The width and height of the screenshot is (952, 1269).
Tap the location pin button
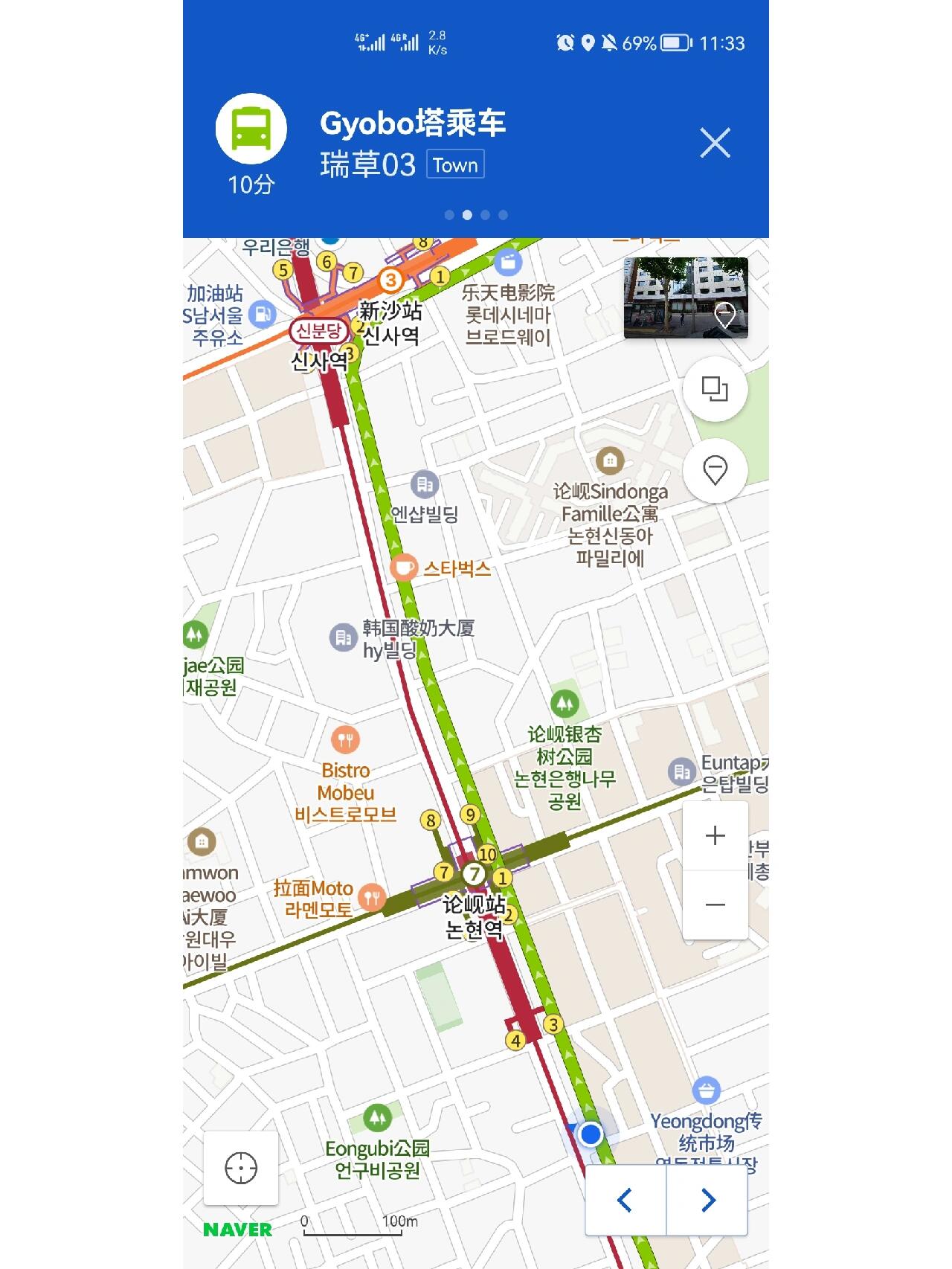click(x=715, y=470)
